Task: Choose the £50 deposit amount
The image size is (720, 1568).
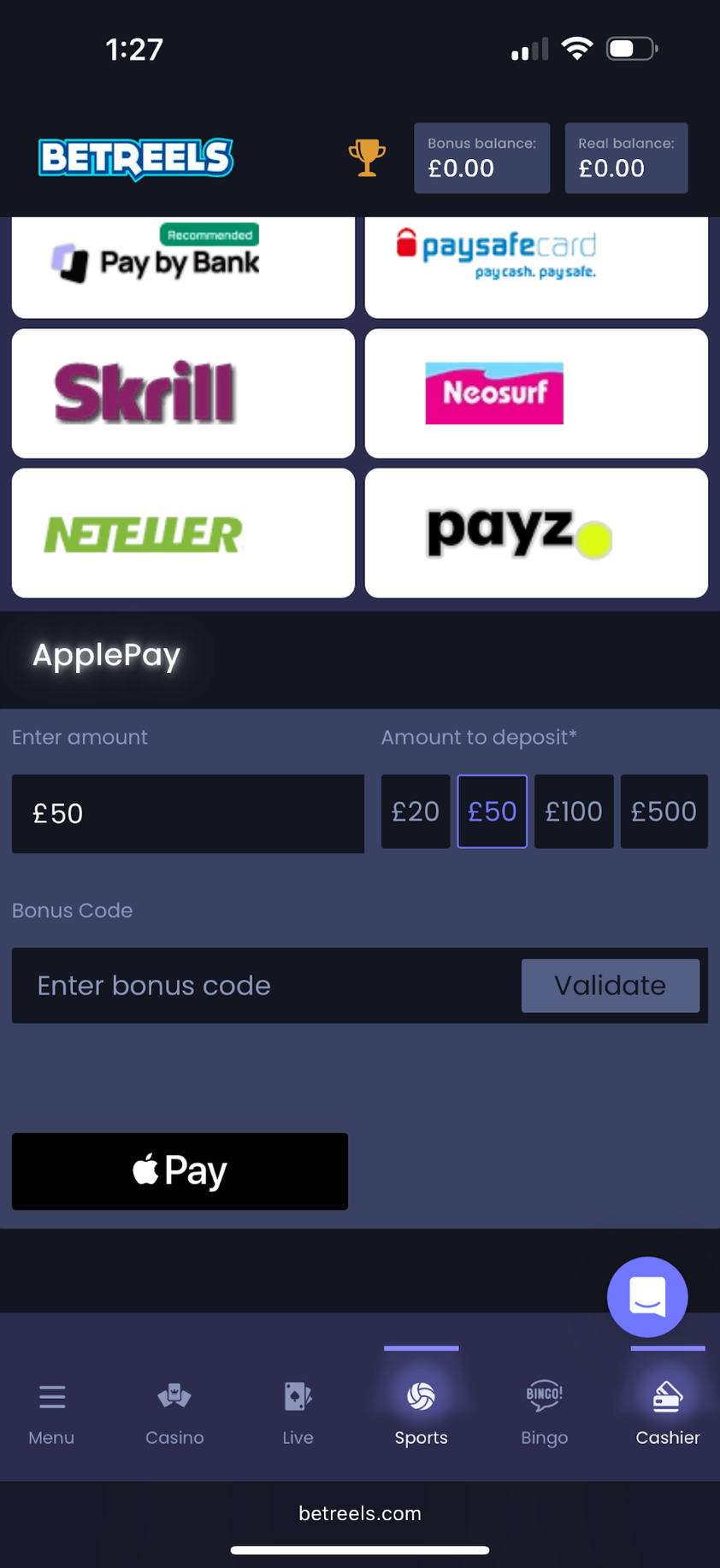Action: point(493,811)
